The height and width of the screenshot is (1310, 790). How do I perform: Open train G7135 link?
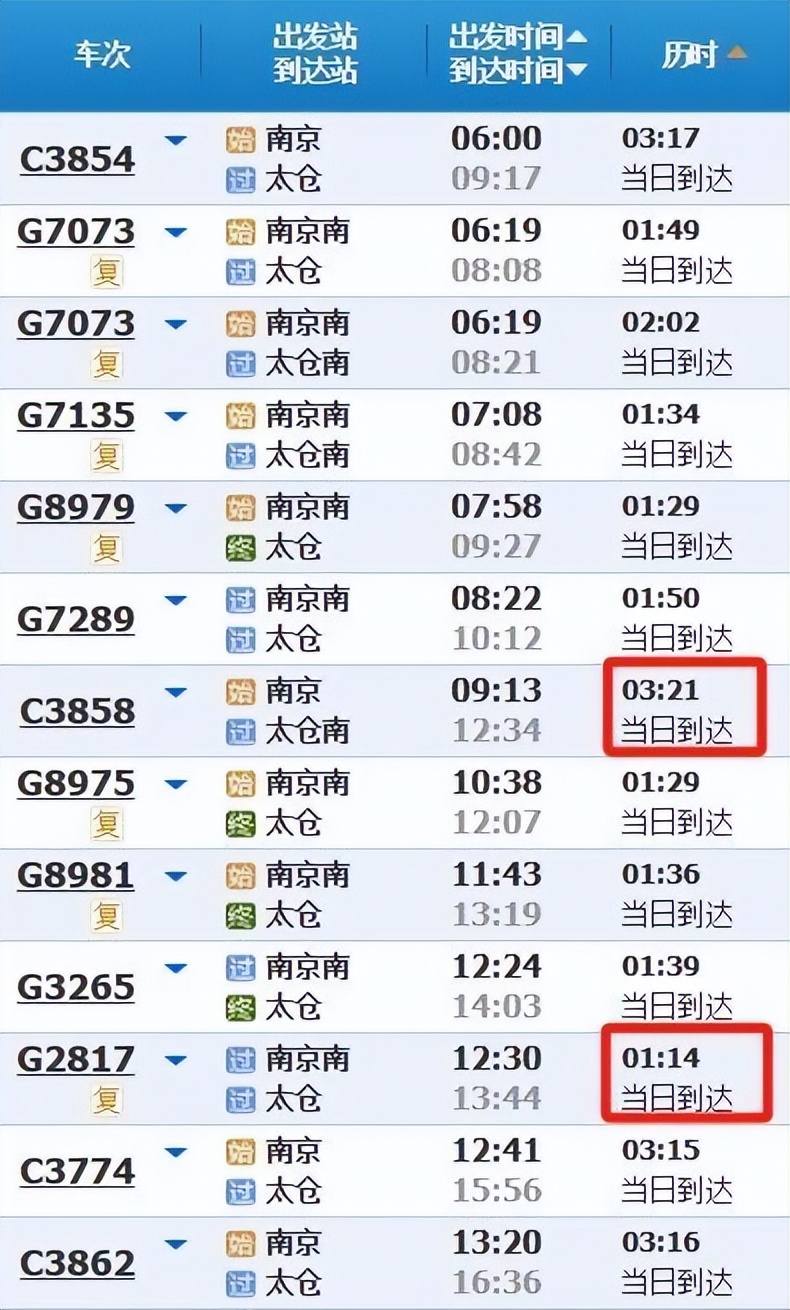pyautogui.click(x=76, y=415)
